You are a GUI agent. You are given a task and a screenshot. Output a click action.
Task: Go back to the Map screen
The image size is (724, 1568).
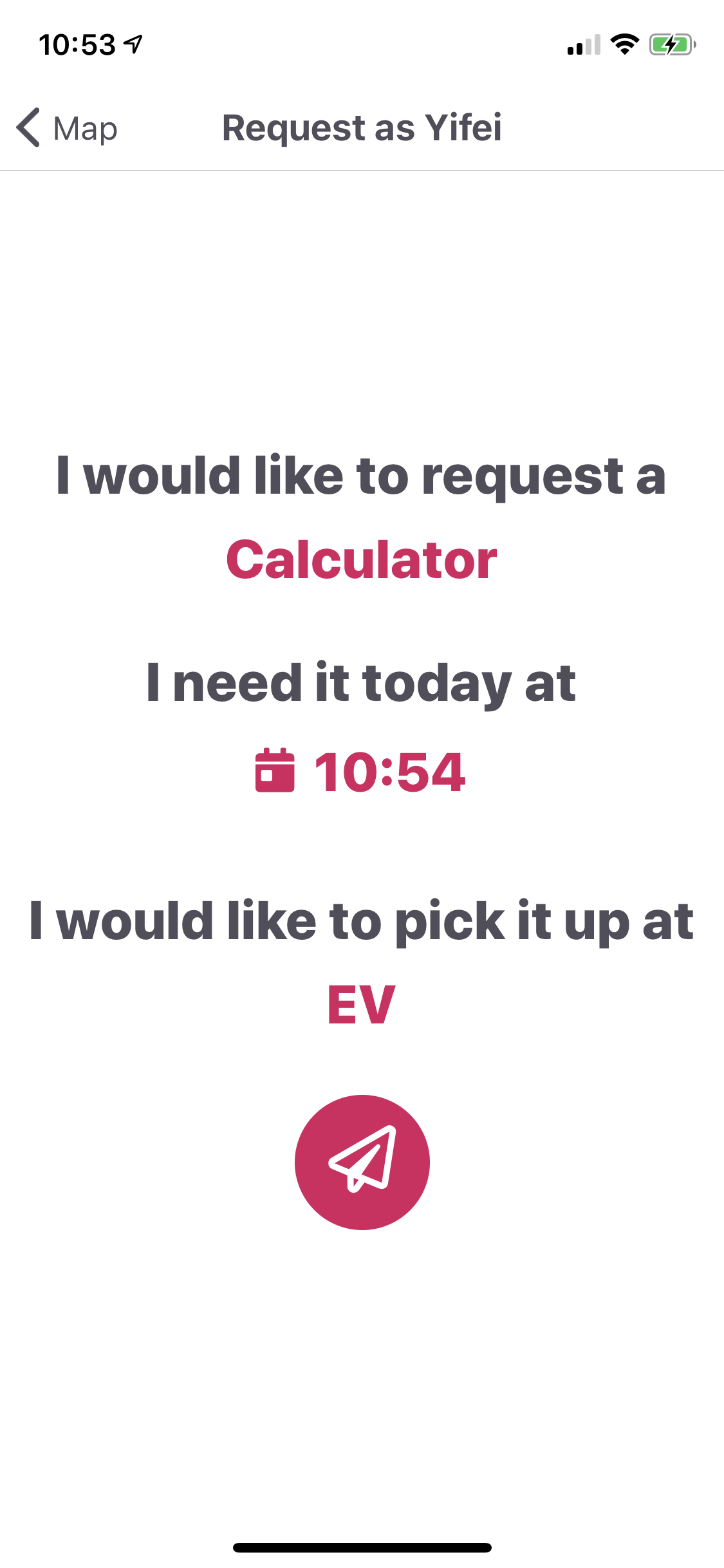67,127
